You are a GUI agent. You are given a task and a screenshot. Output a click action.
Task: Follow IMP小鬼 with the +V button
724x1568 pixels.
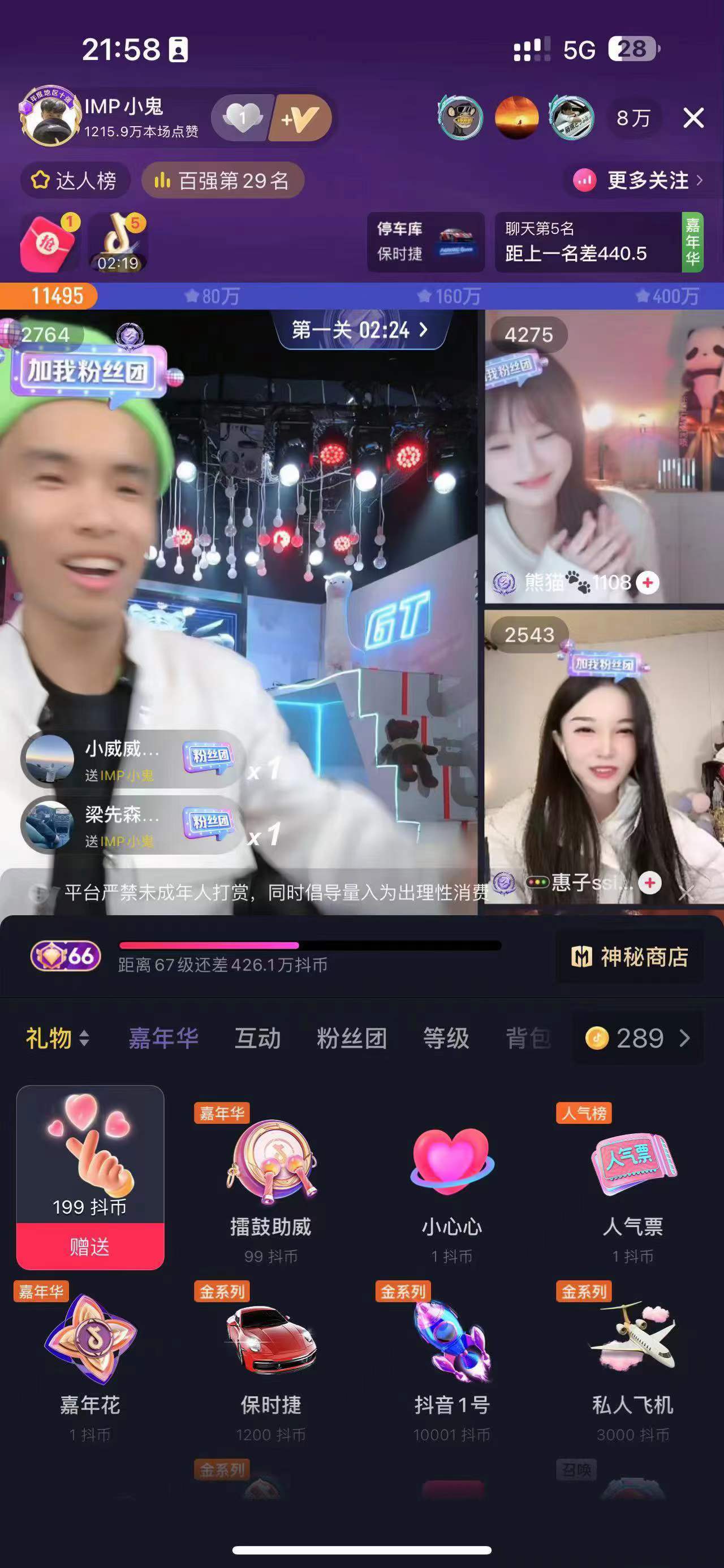tap(301, 118)
